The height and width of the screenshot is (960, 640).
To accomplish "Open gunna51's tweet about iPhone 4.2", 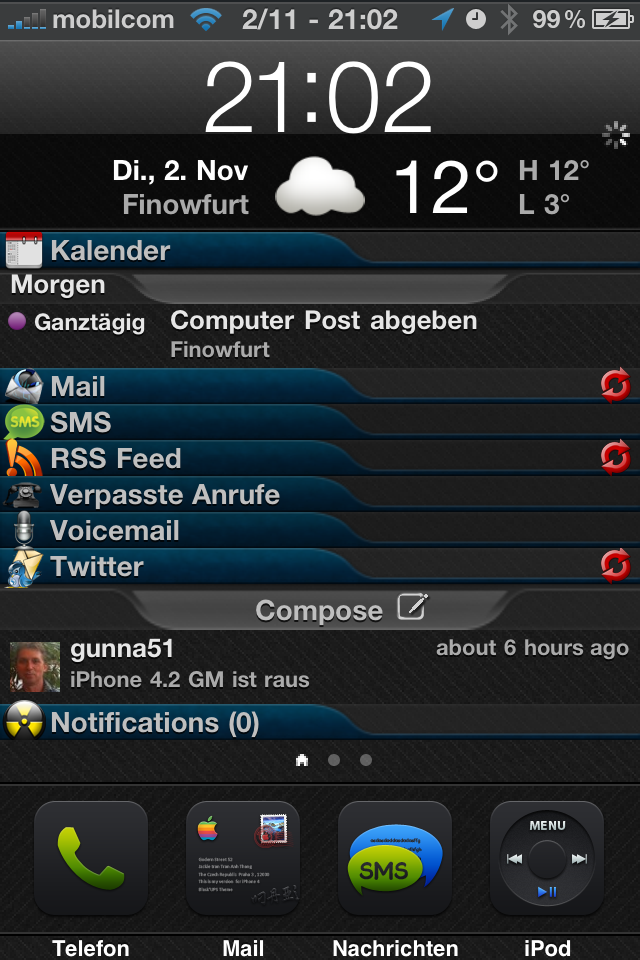I will (x=320, y=665).
